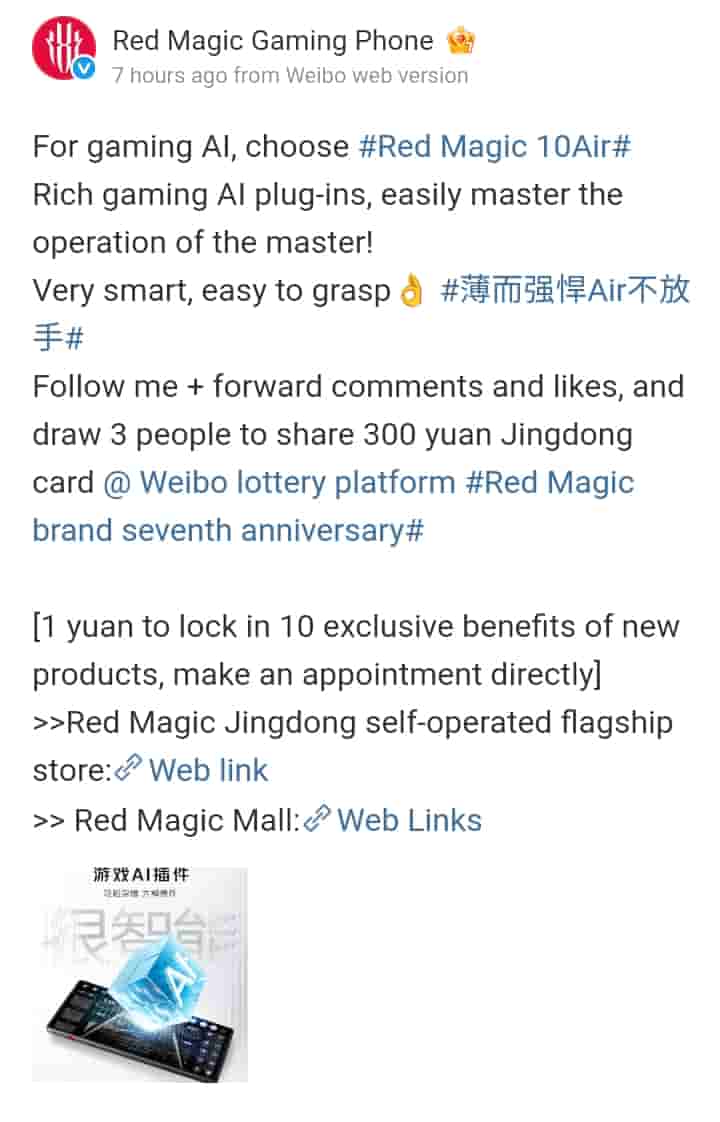This screenshot has height=1122, width=720.
Task: Open the Red Magic Gaming Phone account name
Action: (x=272, y=40)
